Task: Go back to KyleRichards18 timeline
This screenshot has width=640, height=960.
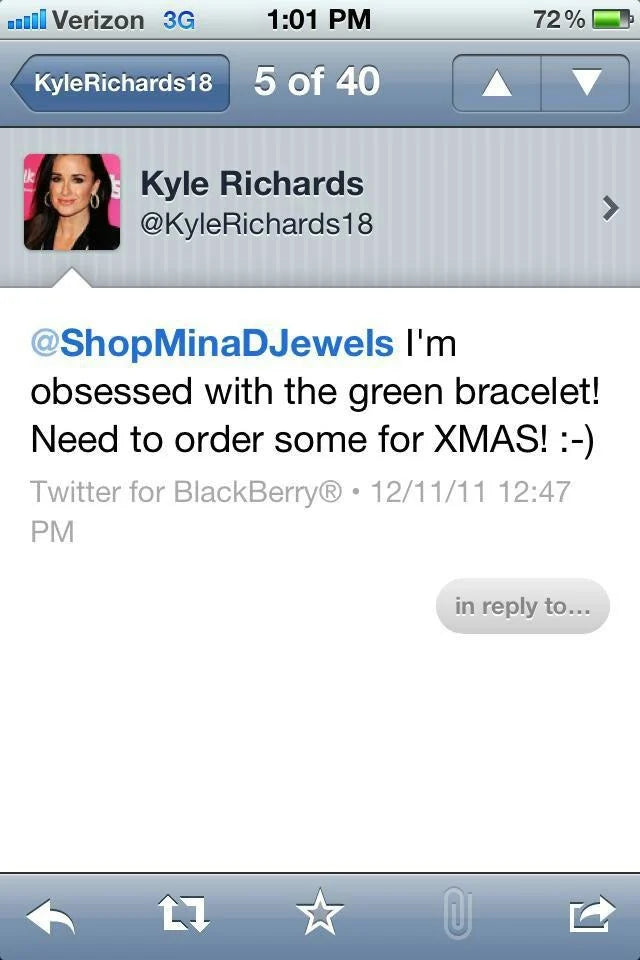Action: 122,83
